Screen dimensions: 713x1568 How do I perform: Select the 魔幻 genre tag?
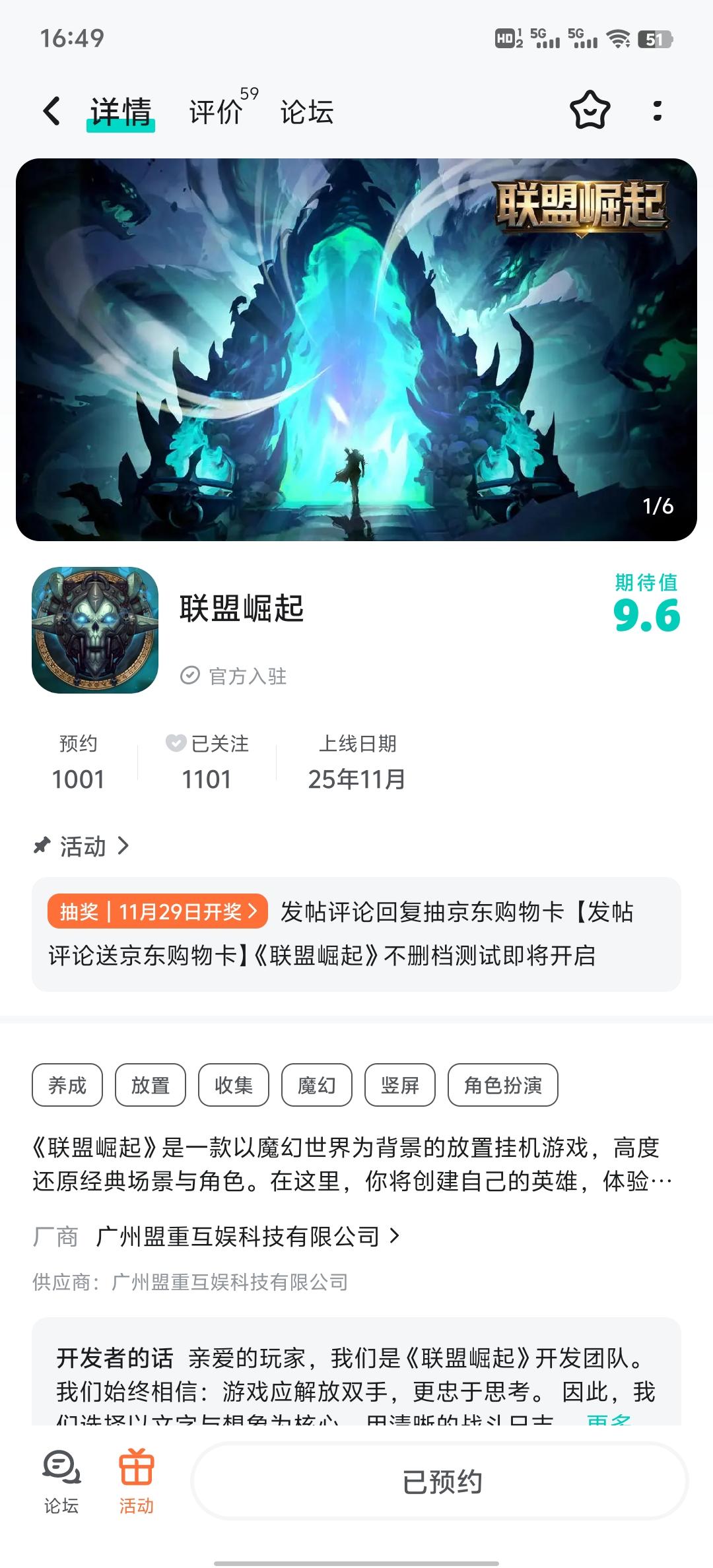coord(315,1085)
